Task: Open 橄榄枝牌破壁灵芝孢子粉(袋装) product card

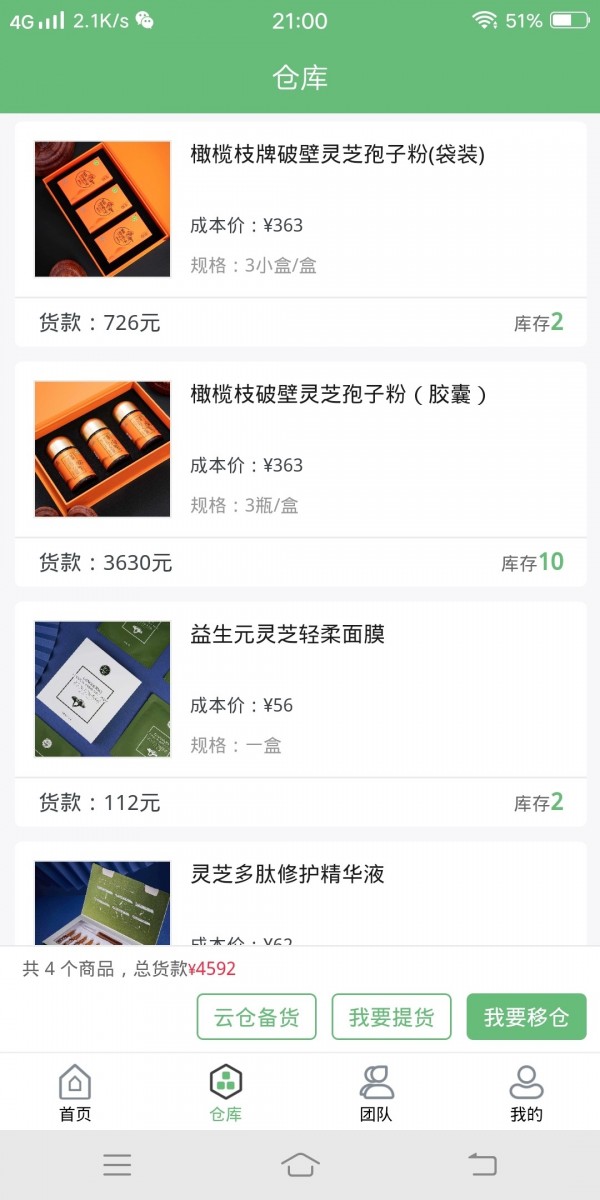Action: pyautogui.click(x=300, y=210)
